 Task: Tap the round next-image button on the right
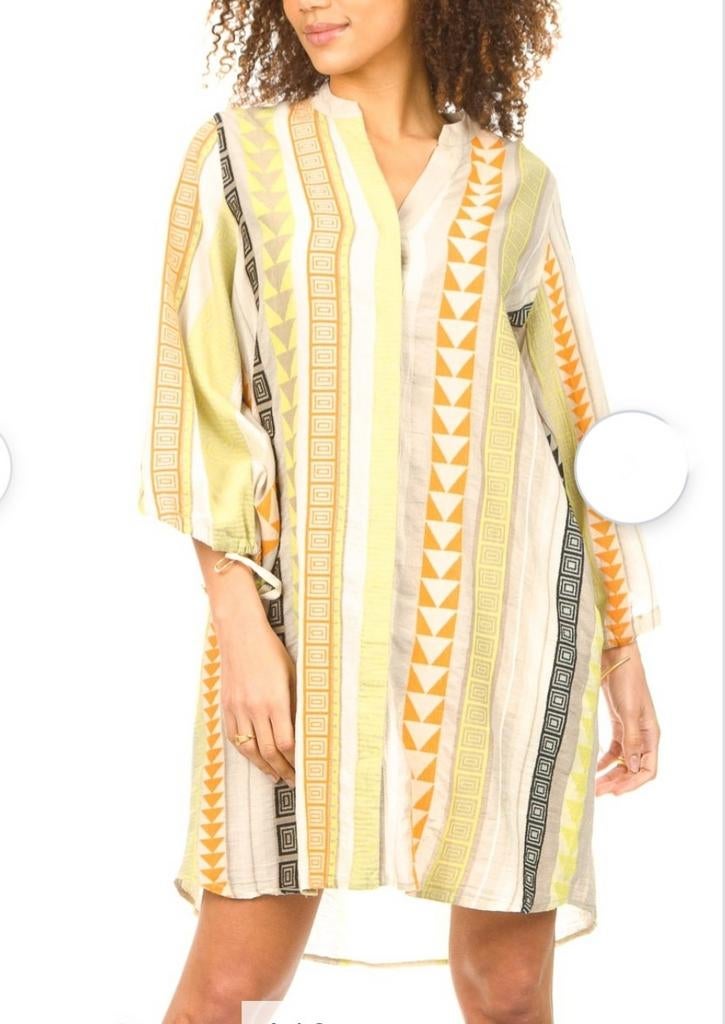(x=631, y=467)
